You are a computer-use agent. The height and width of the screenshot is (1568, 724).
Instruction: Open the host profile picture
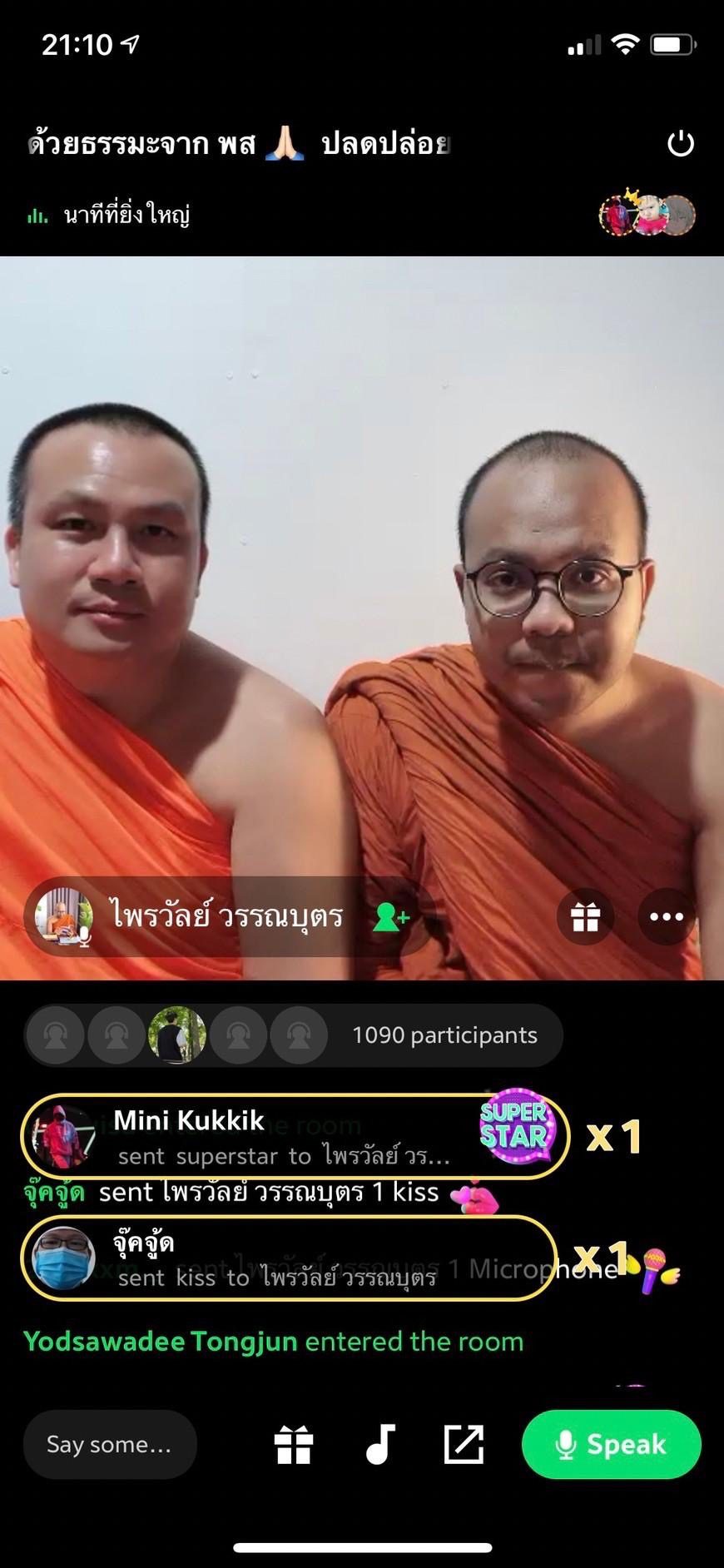pyautogui.click(x=63, y=917)
